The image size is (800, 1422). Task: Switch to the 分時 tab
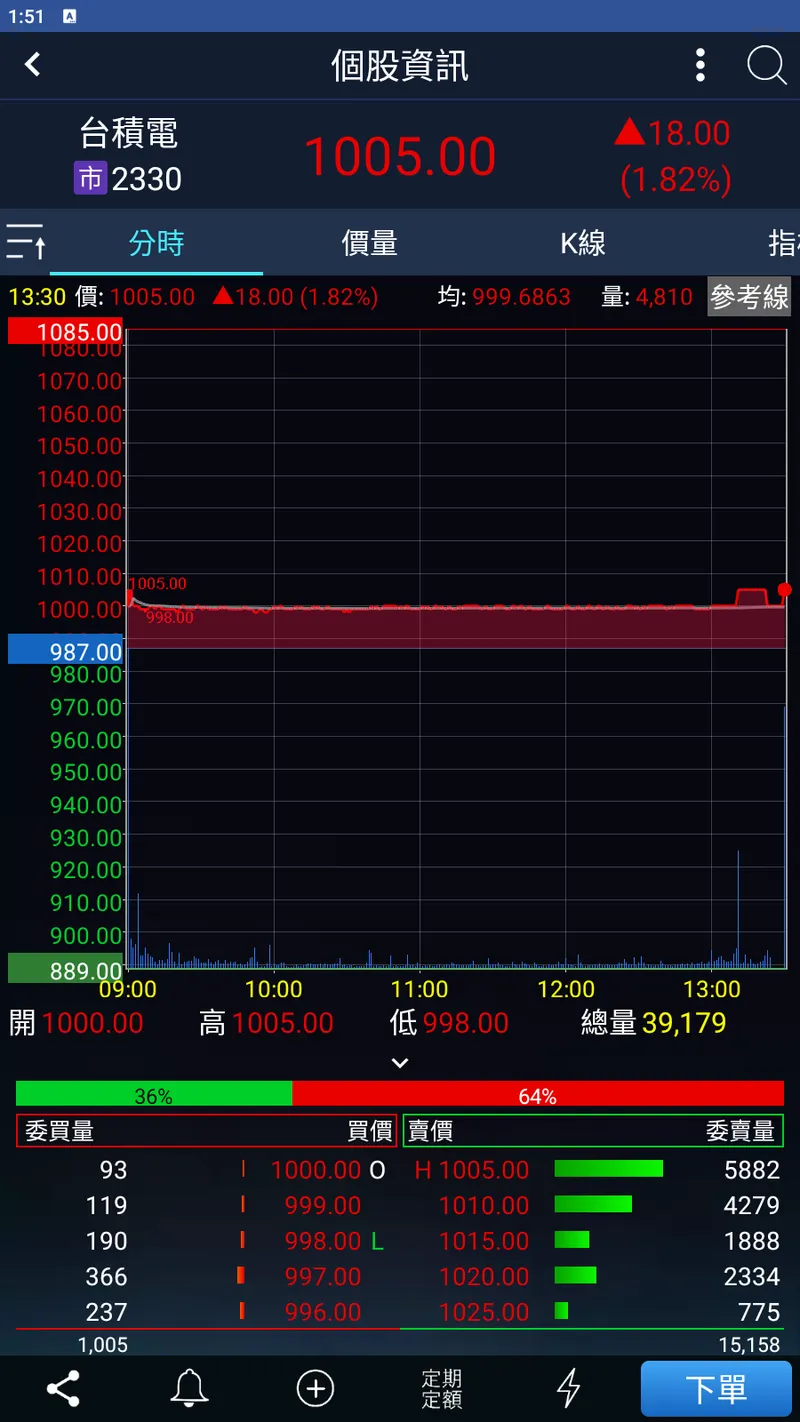(x=156, y=243)
